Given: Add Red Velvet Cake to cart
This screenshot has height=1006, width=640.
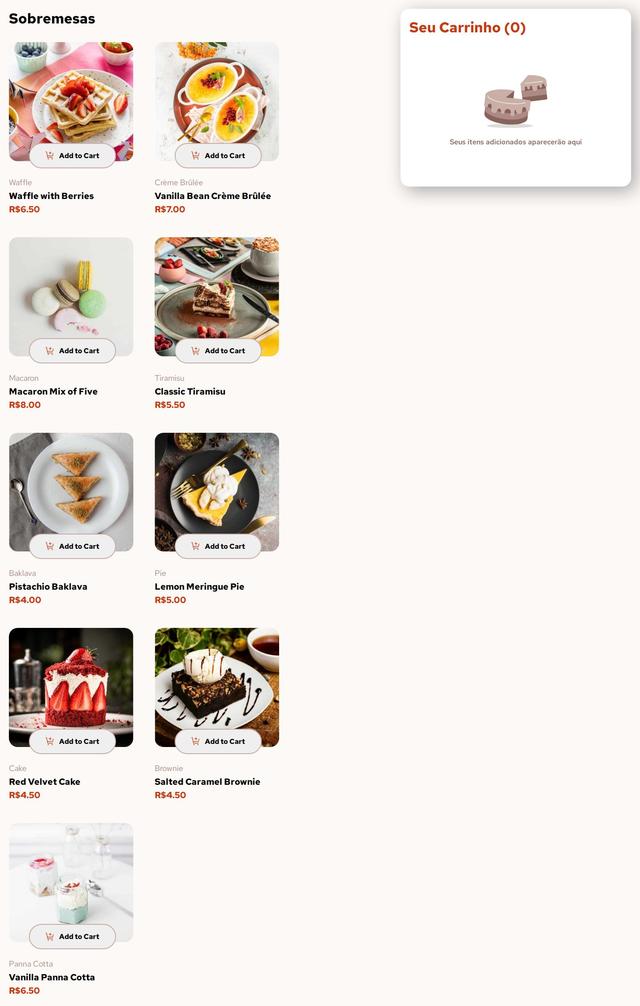Looking at the screenshot, I should tap(72, 741).
